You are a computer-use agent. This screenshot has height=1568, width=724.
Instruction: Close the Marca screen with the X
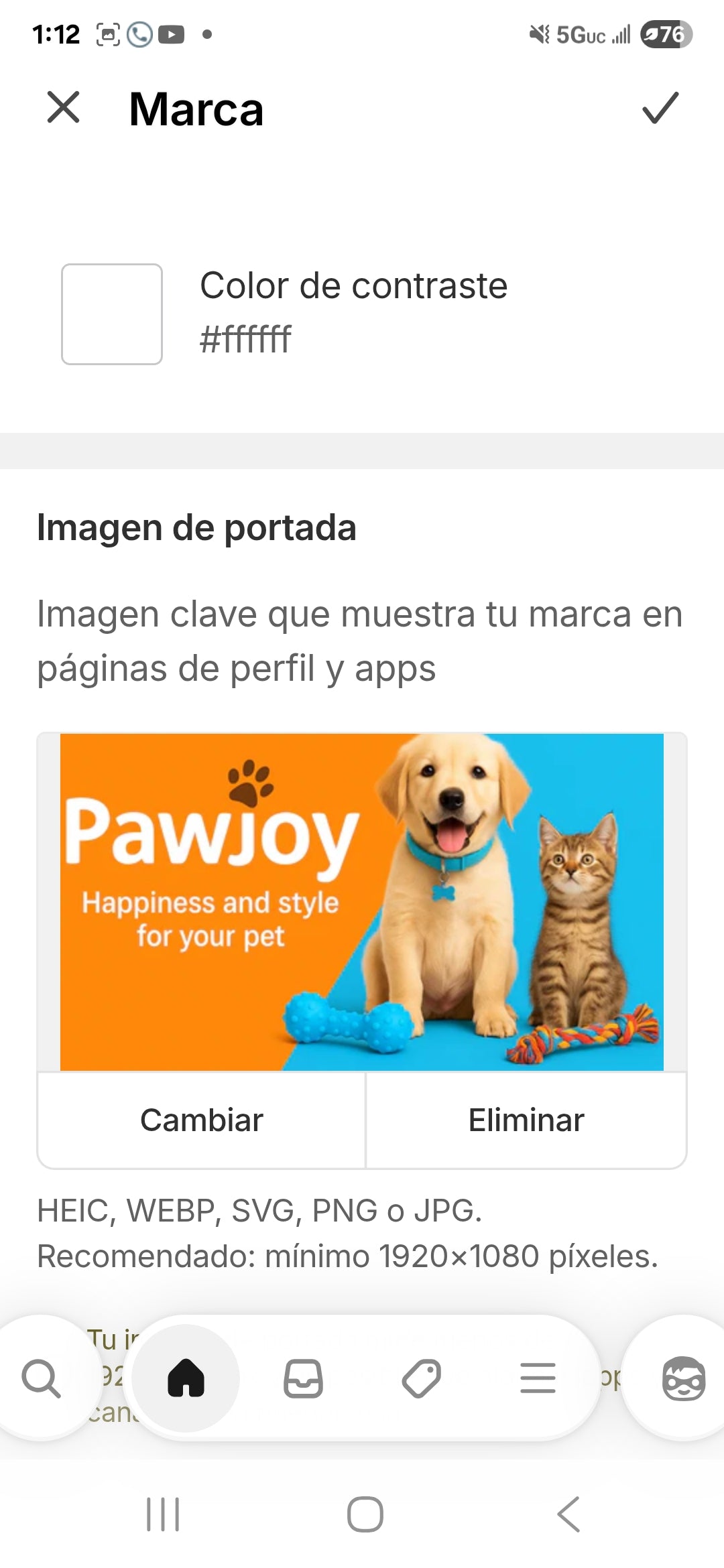click(64, 108)
